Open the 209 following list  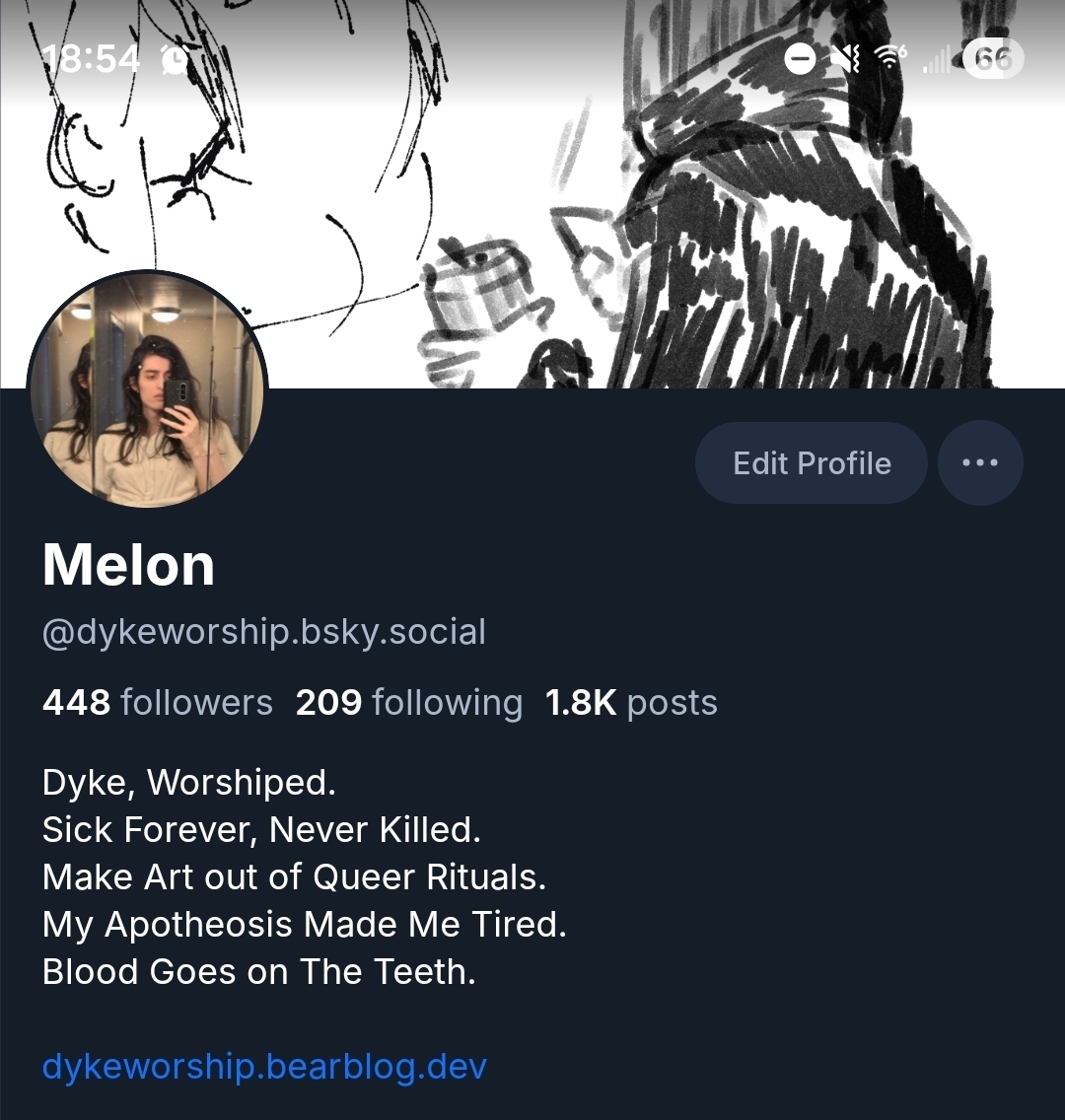click(x=408, y=703)
